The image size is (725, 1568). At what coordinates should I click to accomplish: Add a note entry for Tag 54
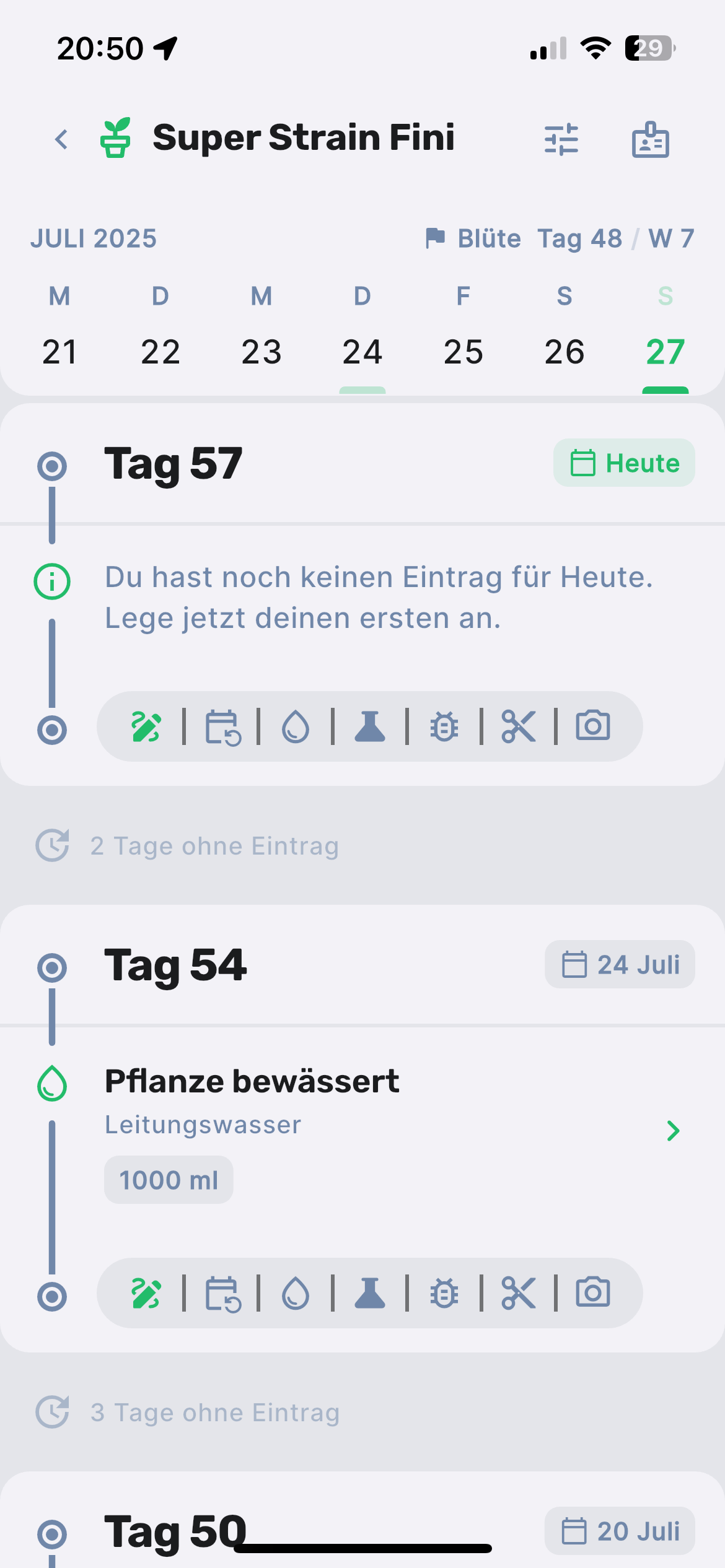[146, 1294]
